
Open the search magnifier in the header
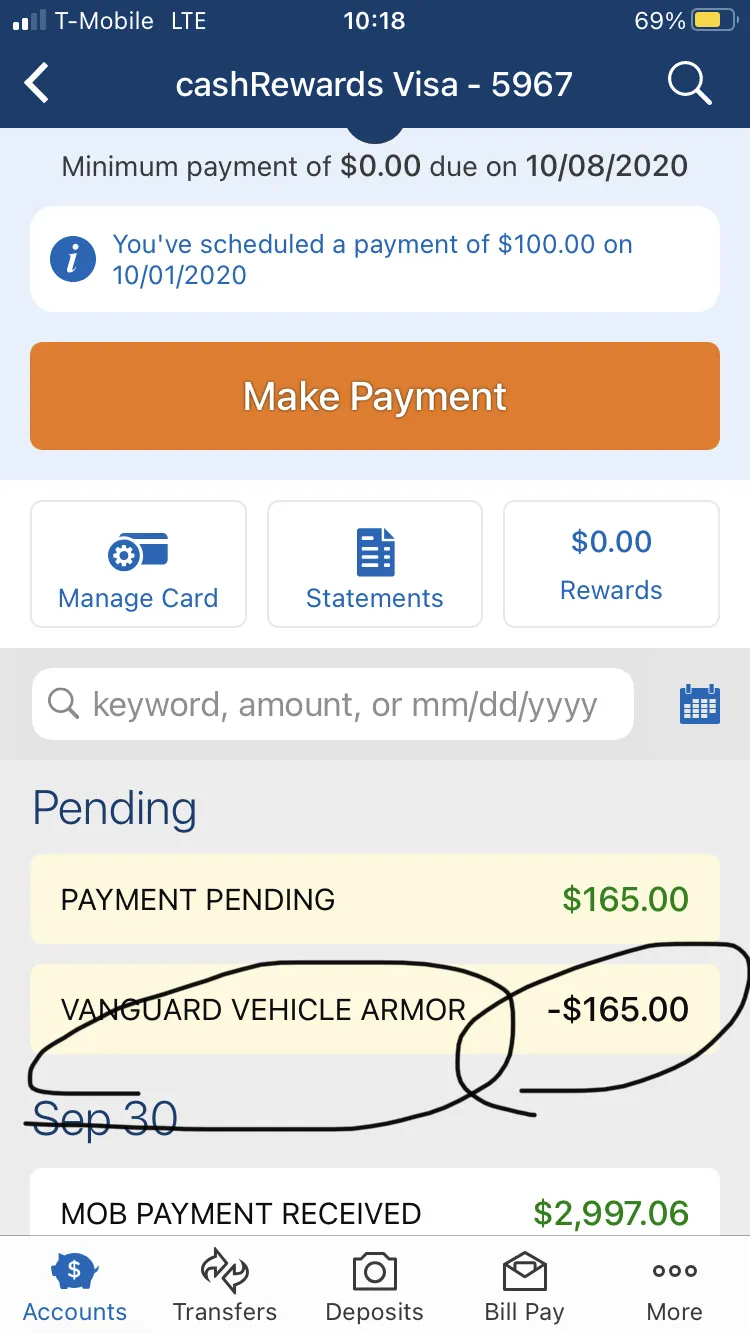[x=689, y=84]
